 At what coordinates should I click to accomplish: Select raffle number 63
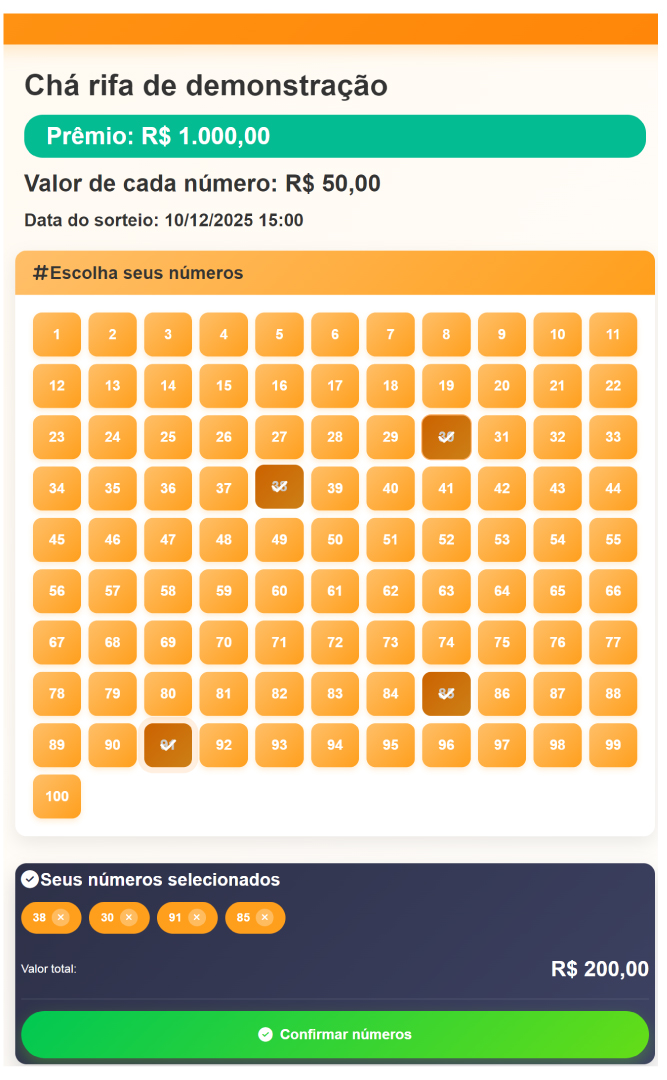click(x=446, y=591)
